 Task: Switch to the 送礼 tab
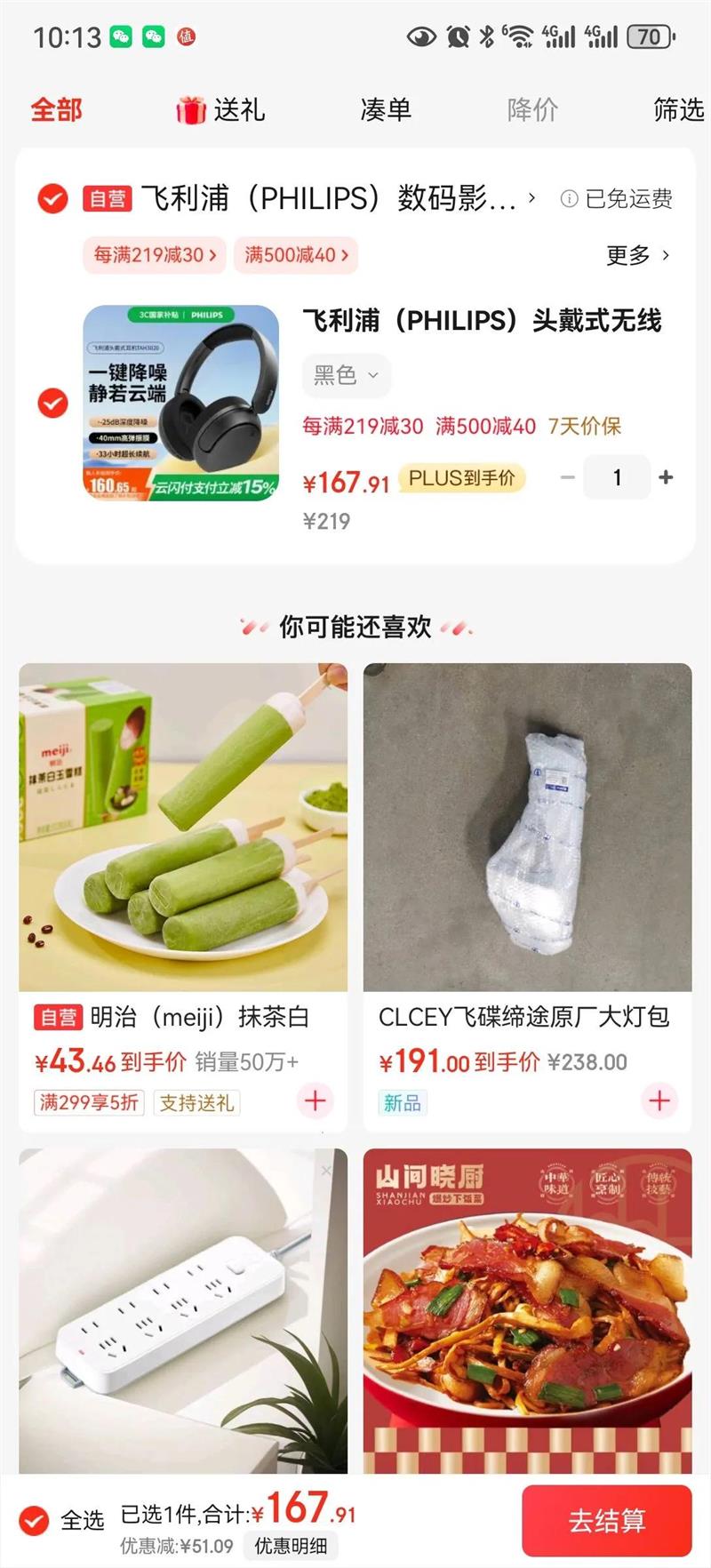[x=220, y=110]
